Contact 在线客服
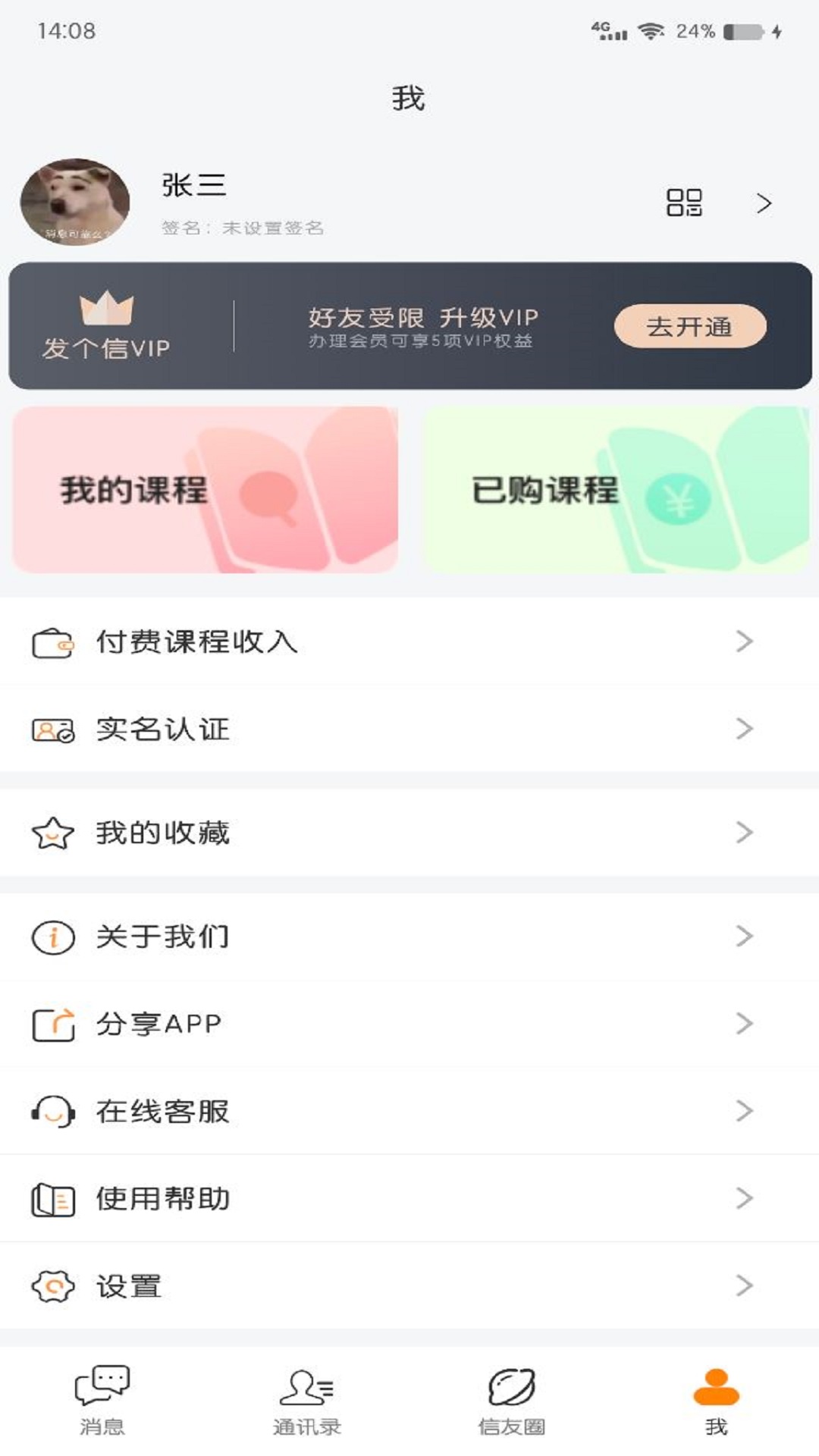Viewport: 819px width, 1456px height. pyautogui.click(x=409, y=1111)
